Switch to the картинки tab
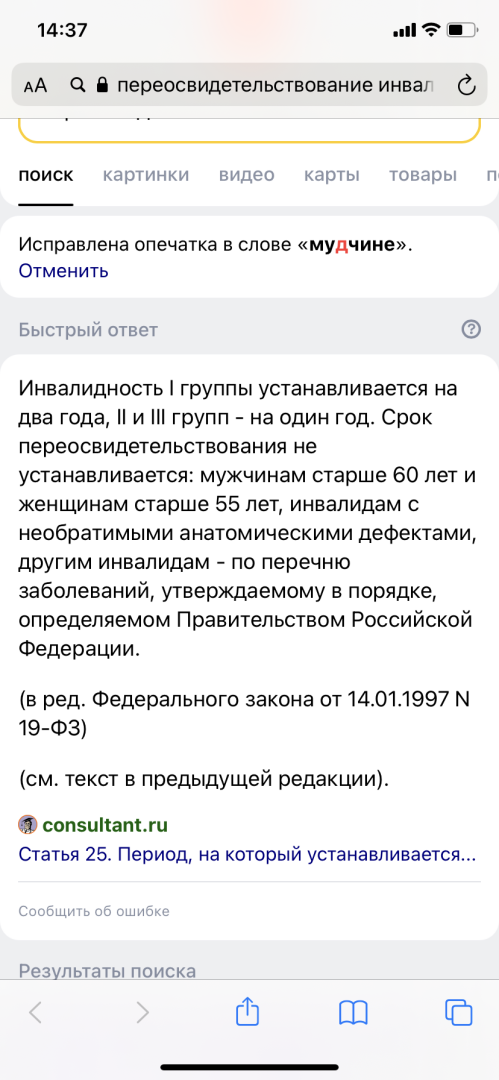Image resolution: width=499 pixels, height=1080 pixels. point(146,175)
